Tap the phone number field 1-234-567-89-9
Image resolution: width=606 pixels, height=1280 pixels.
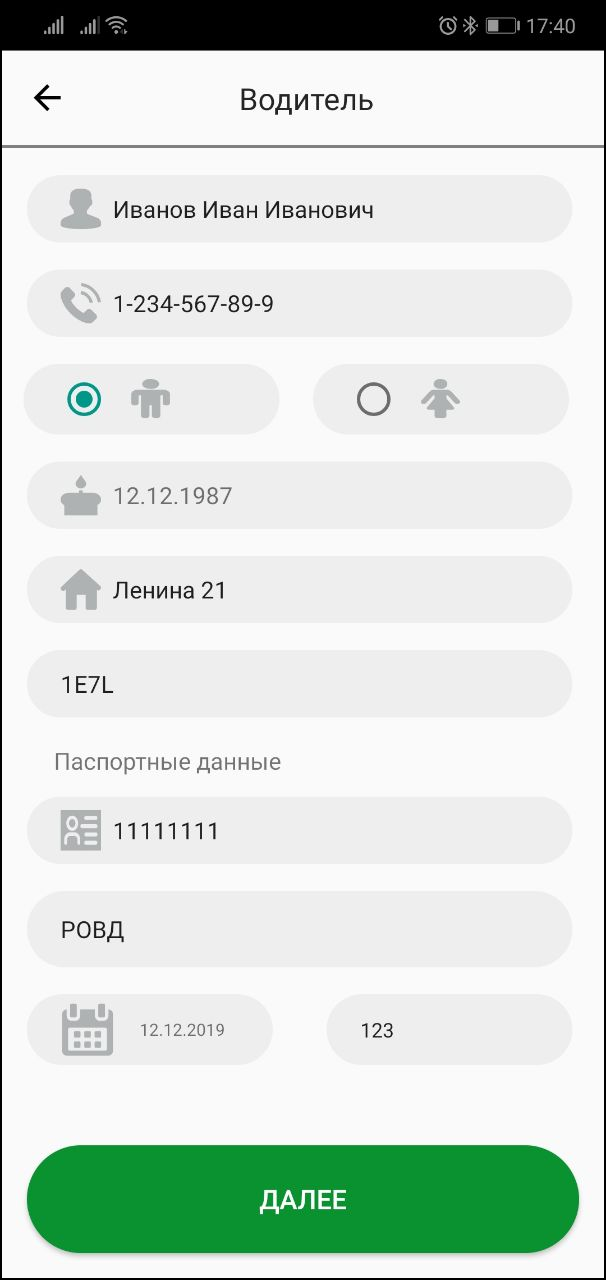pos(299,303)
